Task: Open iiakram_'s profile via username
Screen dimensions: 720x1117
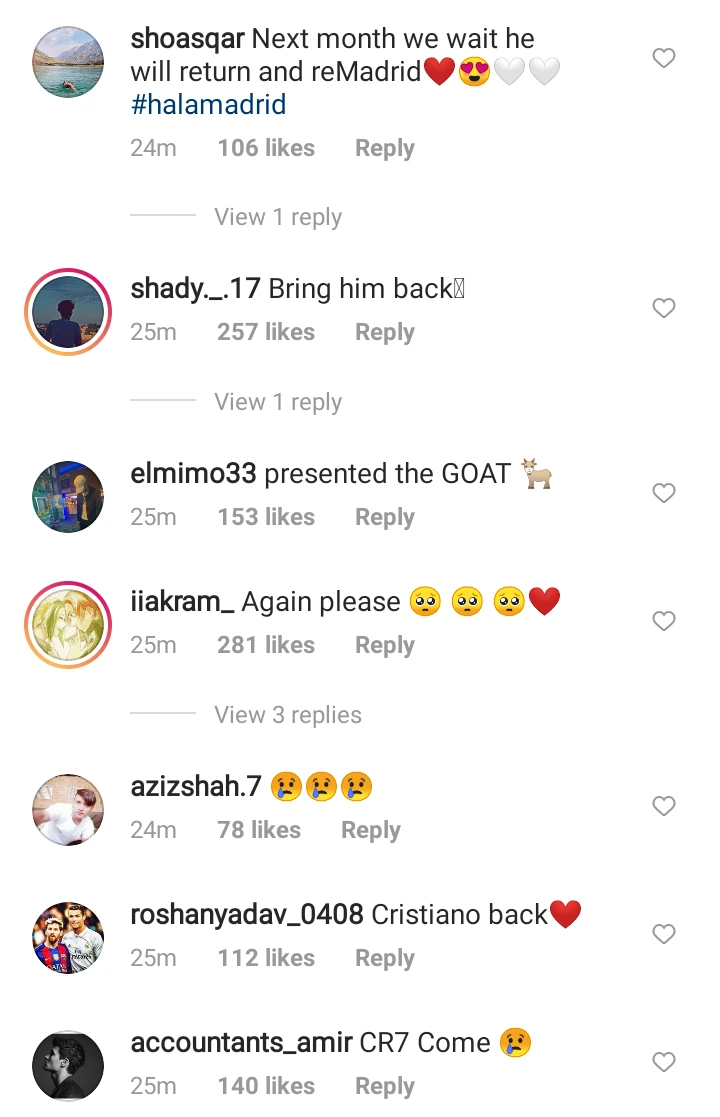Action: coord(182,602)
